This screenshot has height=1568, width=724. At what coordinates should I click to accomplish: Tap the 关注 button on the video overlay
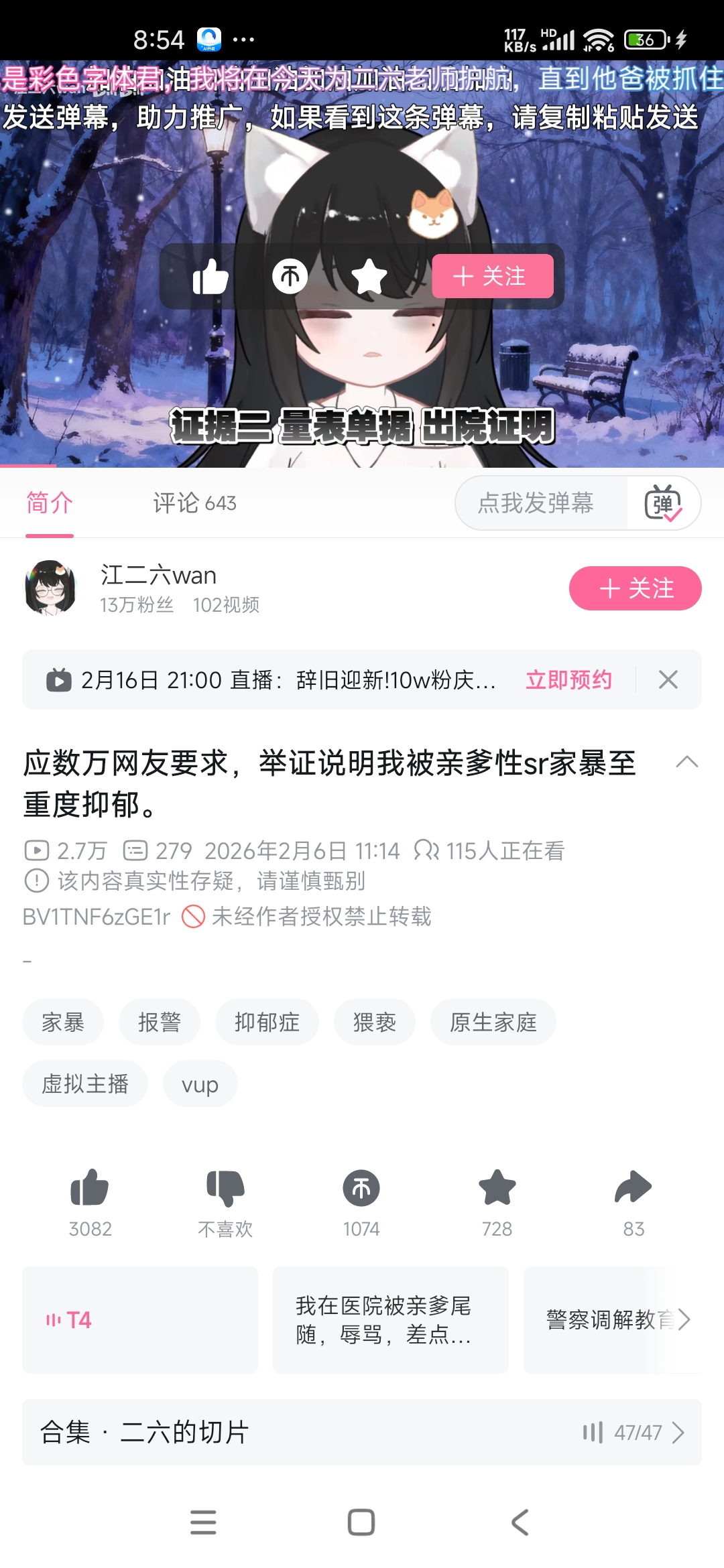coord(493,276)
